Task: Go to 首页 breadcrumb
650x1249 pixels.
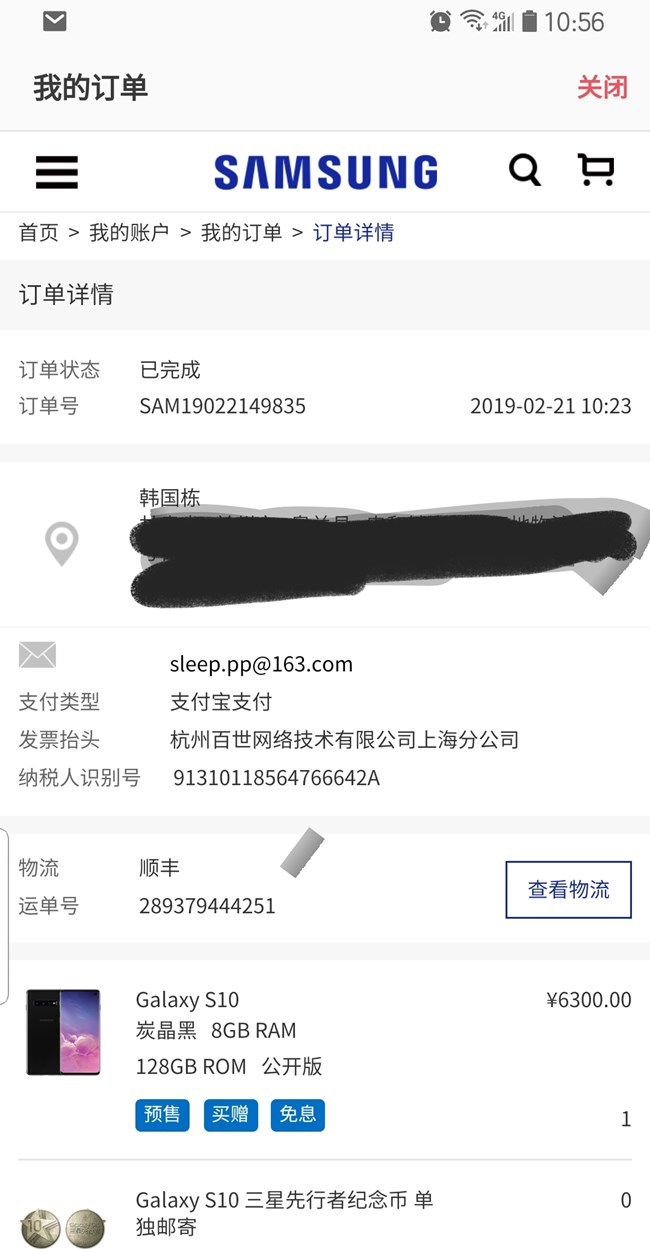Action: click(x=39, y=233)
